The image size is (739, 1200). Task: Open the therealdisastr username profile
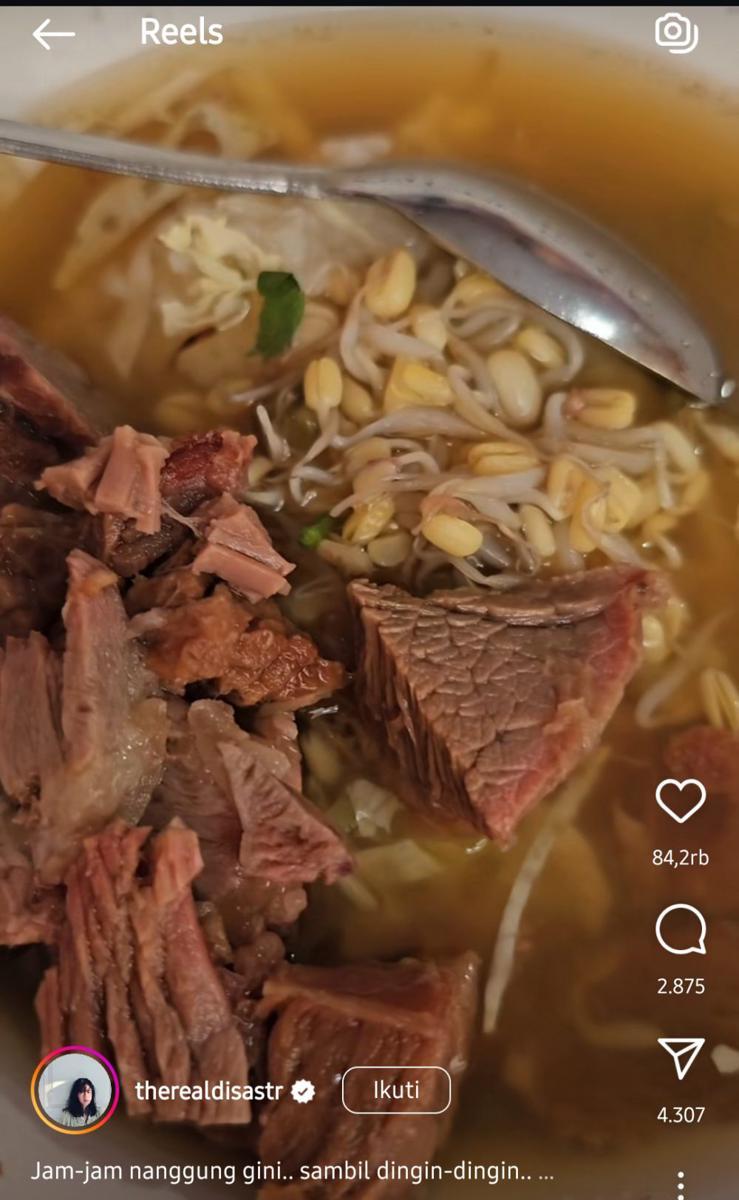click(x=210, y=1091)
